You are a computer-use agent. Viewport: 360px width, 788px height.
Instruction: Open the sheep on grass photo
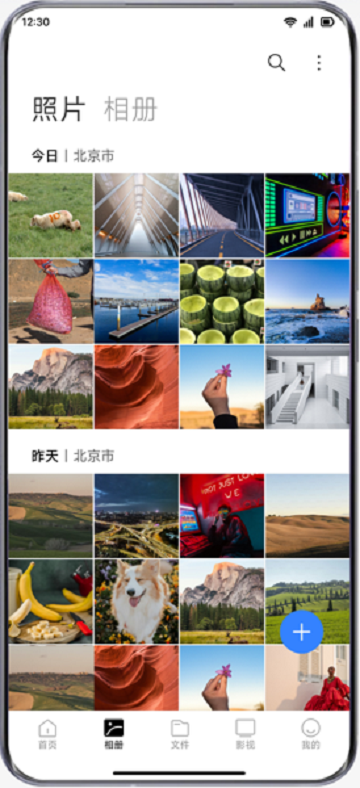(x=50, y=215)
